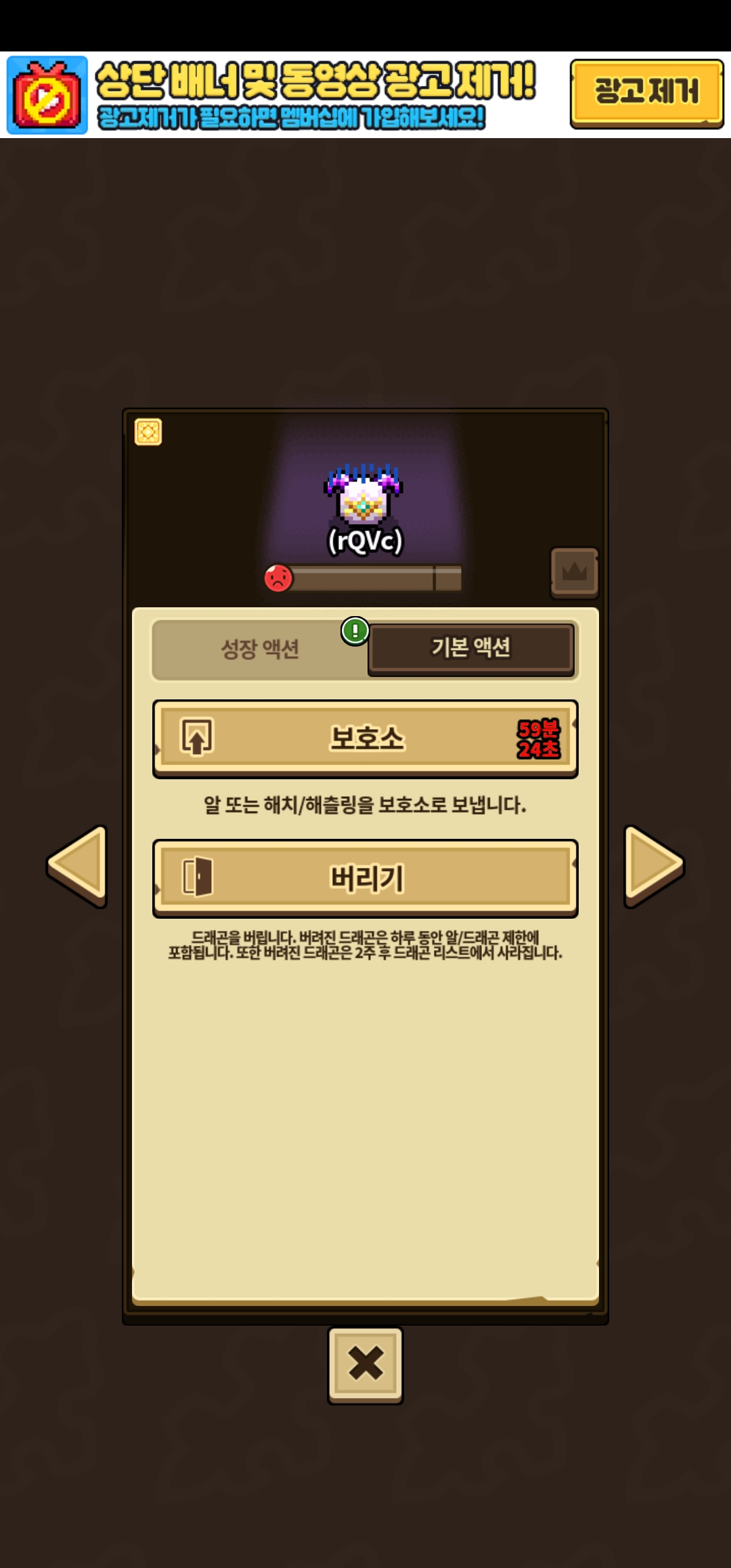Go to next dragon with right arrow
731x1568 pixels.
tap(653, 865)
